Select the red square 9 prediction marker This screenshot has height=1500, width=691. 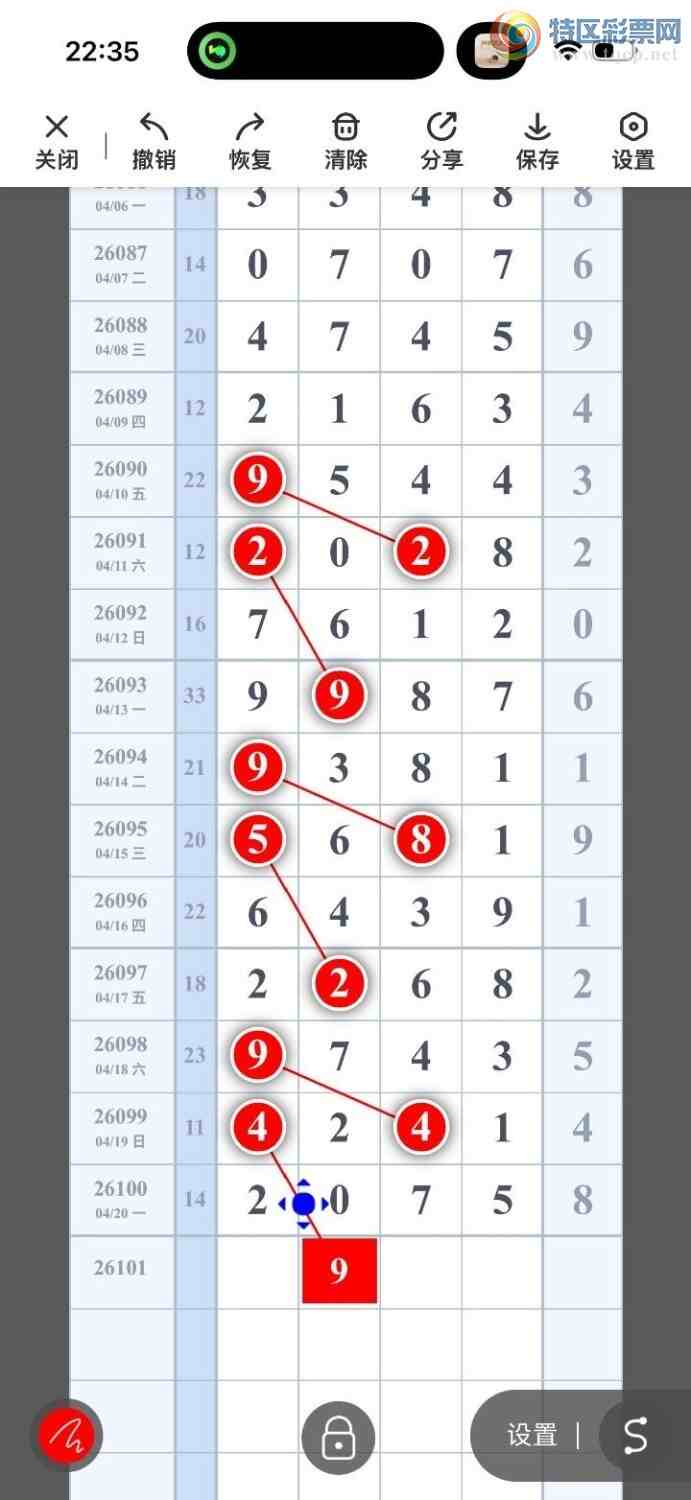click(339, 1270)
